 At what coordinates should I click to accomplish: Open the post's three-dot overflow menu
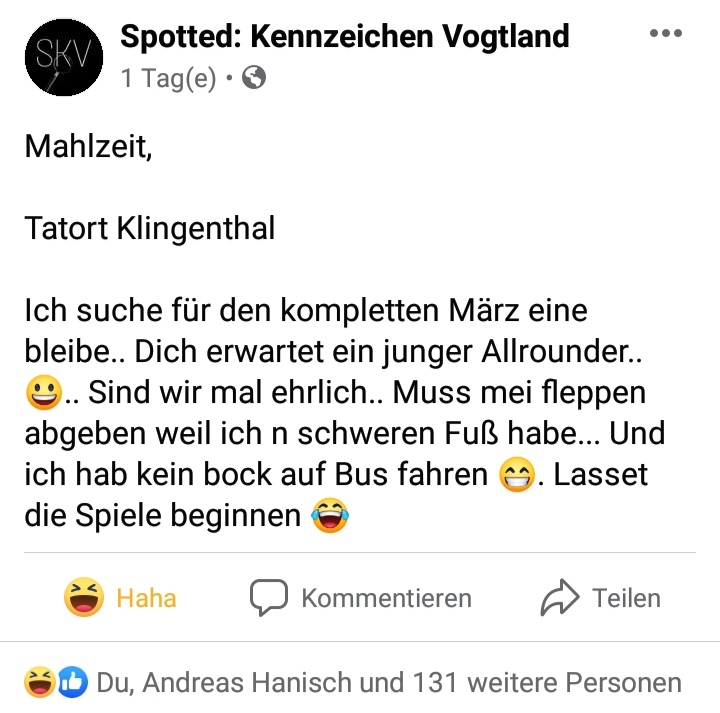point(665,34)
